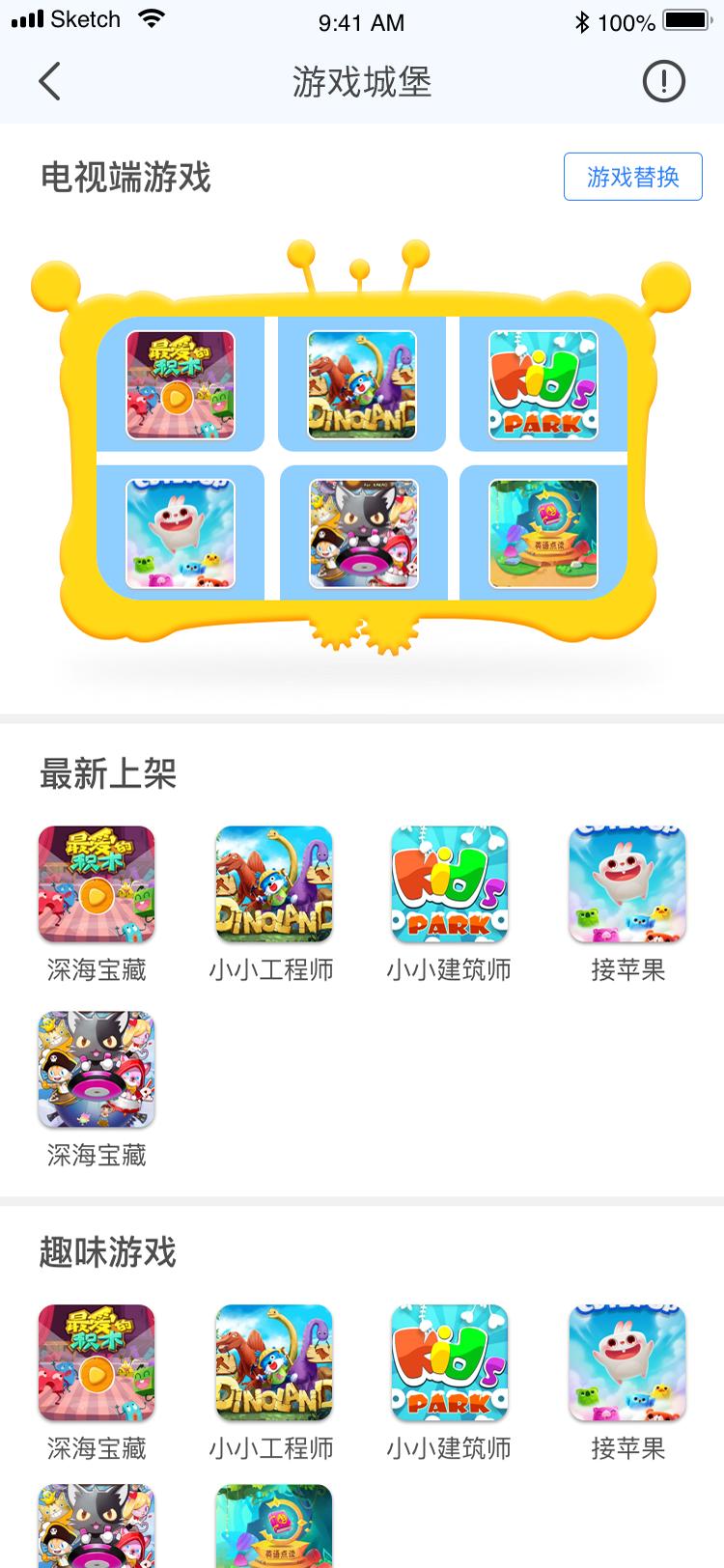724x1568 pixels.
Task: Open the 小小建筑师 Kids Park game icon
Action: tap(450, 883)
